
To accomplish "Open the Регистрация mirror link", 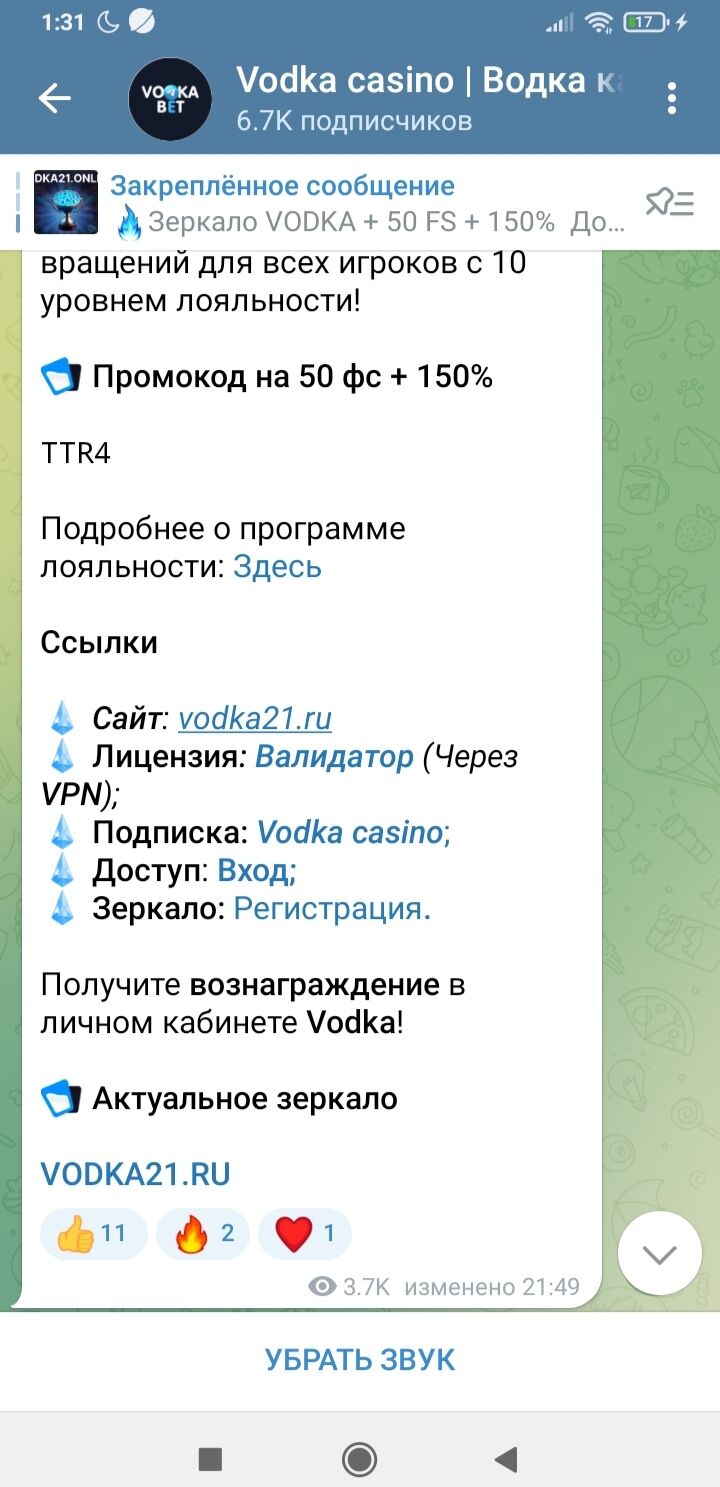I will [331, 909].
